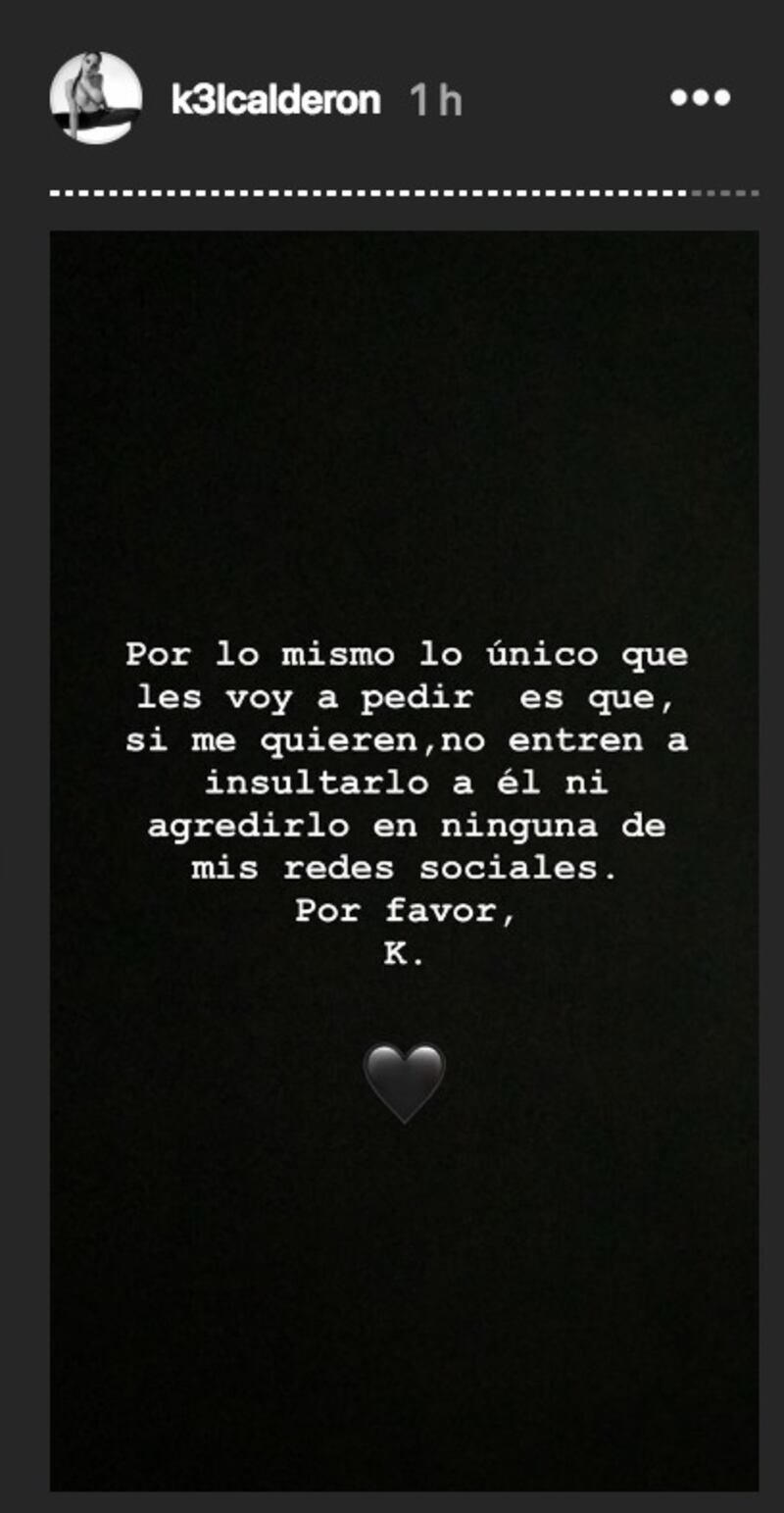This screenshot has width=784, height=1513.
Task: Open the story options menu
Action: coord(700,98)
